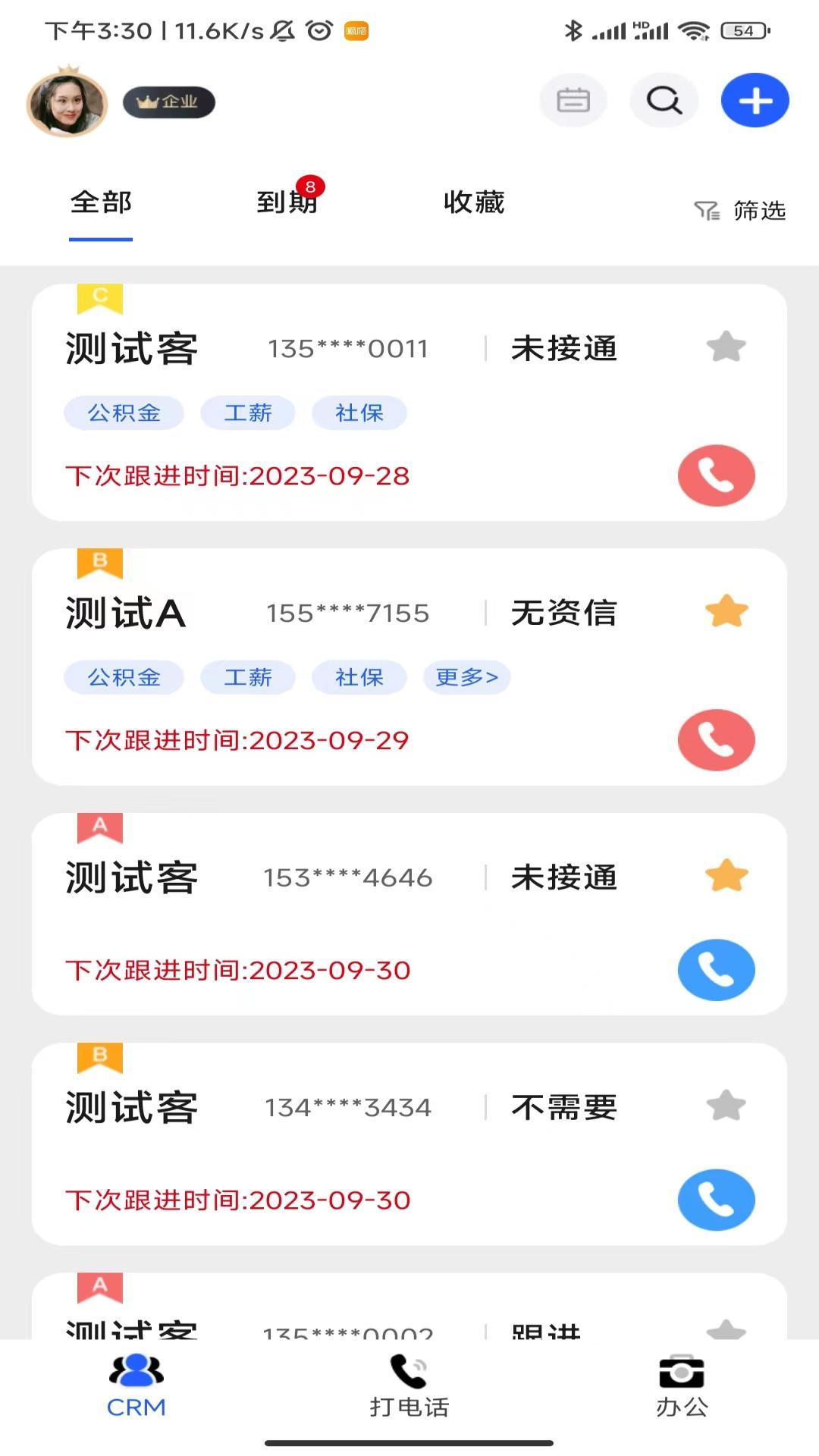Viewport: 819px width, 1456px height.
Task: Call the customer with phone 153****4646
Action: (716, 970)
